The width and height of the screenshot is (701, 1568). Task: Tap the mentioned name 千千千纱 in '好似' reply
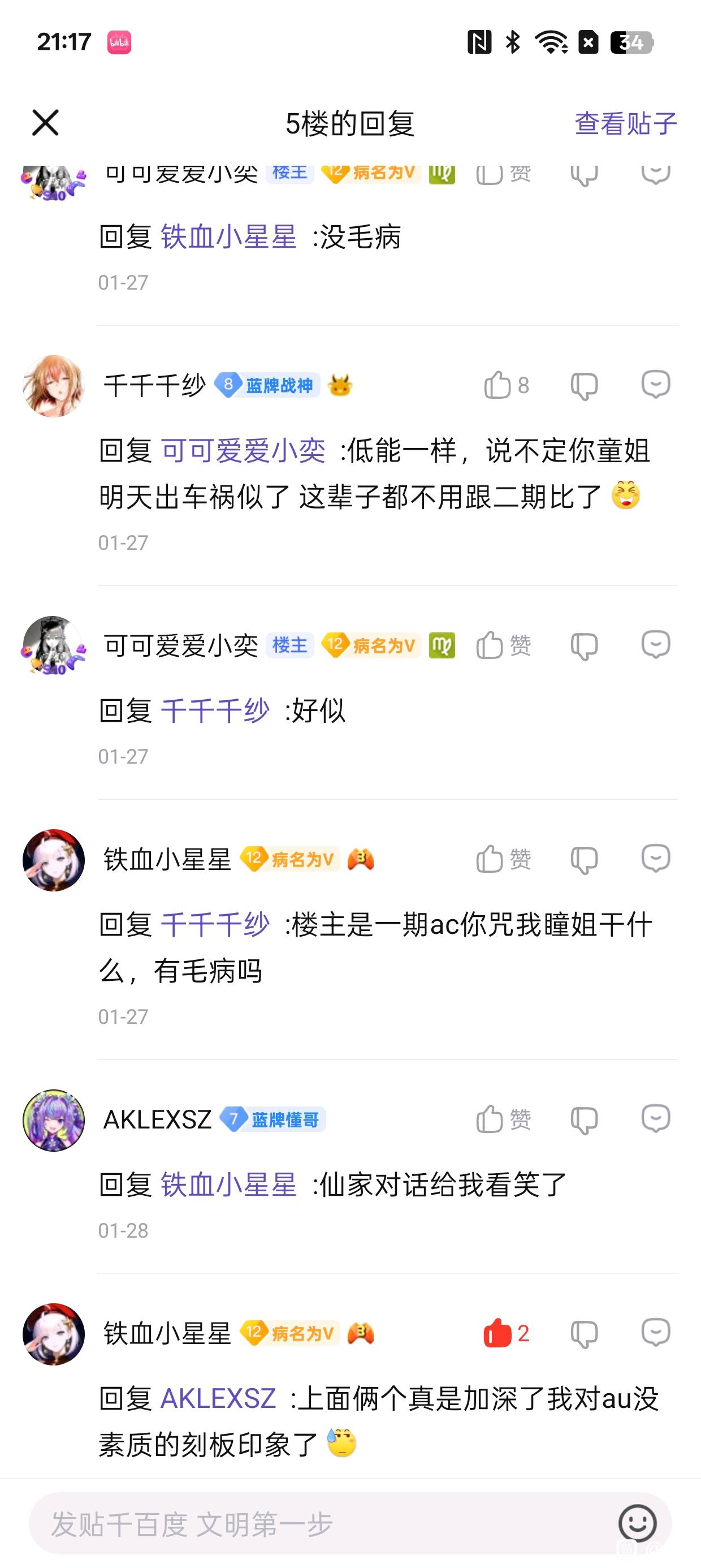click(215, 711)
